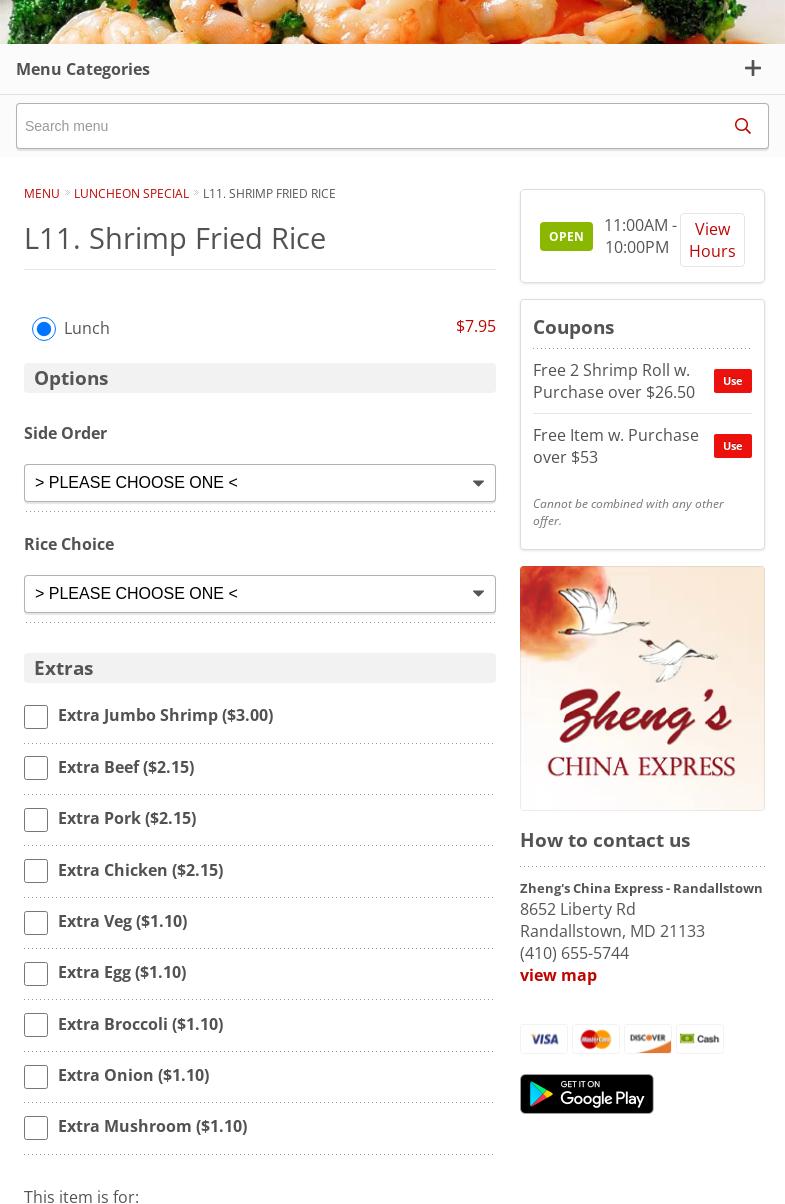This screenshot has width=785, height=1204.
Task: Open the Rice Choice dropdown
Action: [x=260, y=594]
